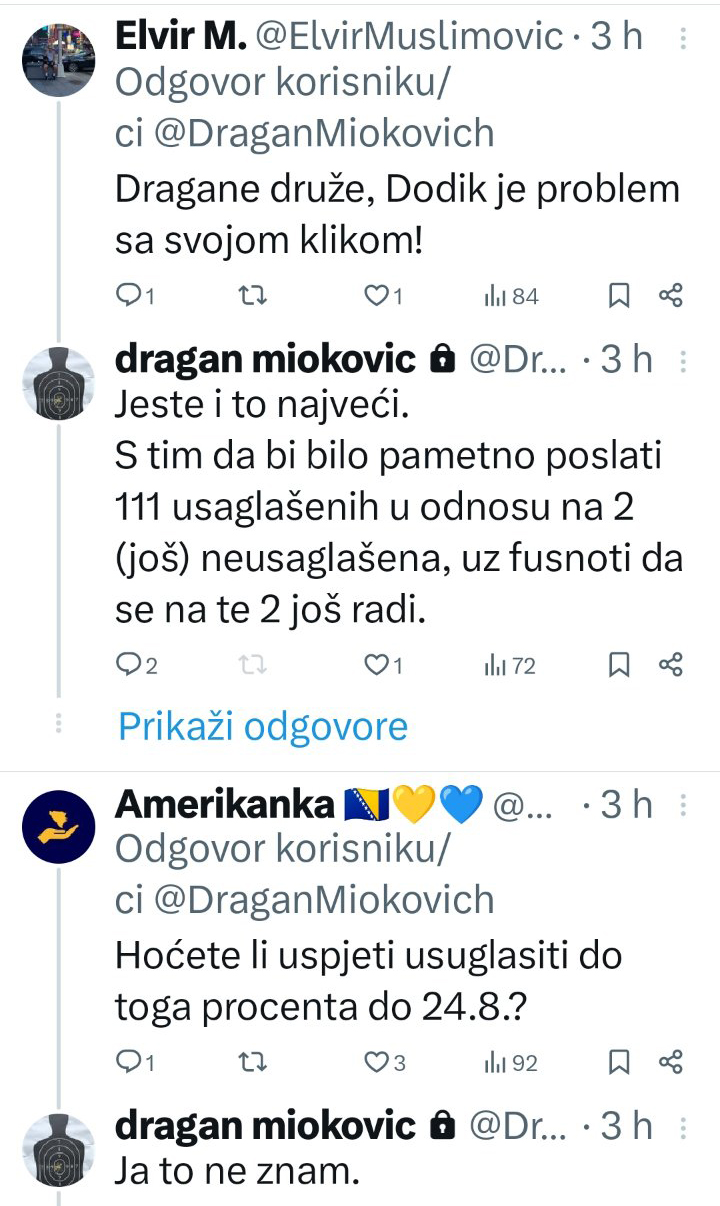The height and width of the screenshot is (1206, 720).
Task: Reply to dragan miokovic's "Jeste i to najveći" tweet
Action: click(x=137, y=665)
